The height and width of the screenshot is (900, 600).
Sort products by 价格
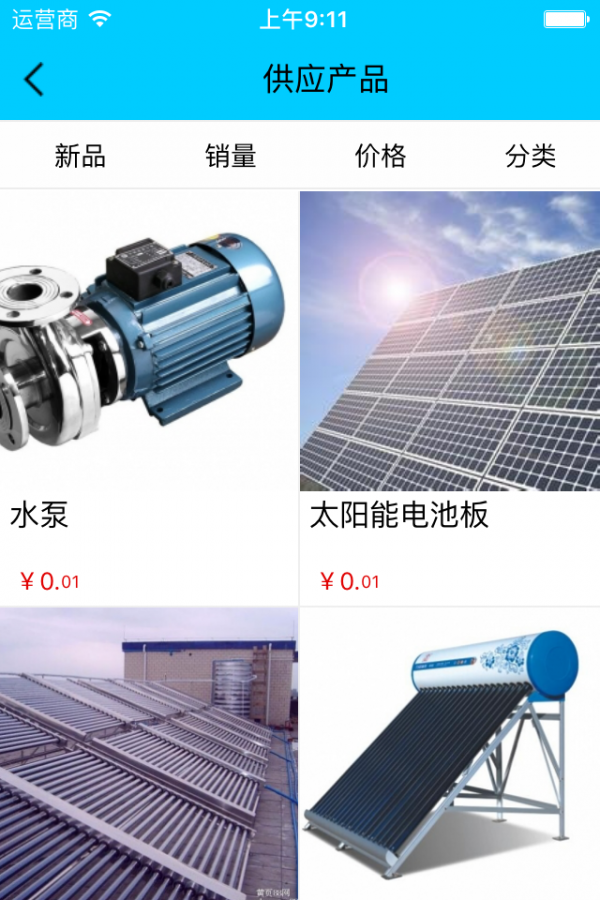pyautogui.click(x=380, y=155)
